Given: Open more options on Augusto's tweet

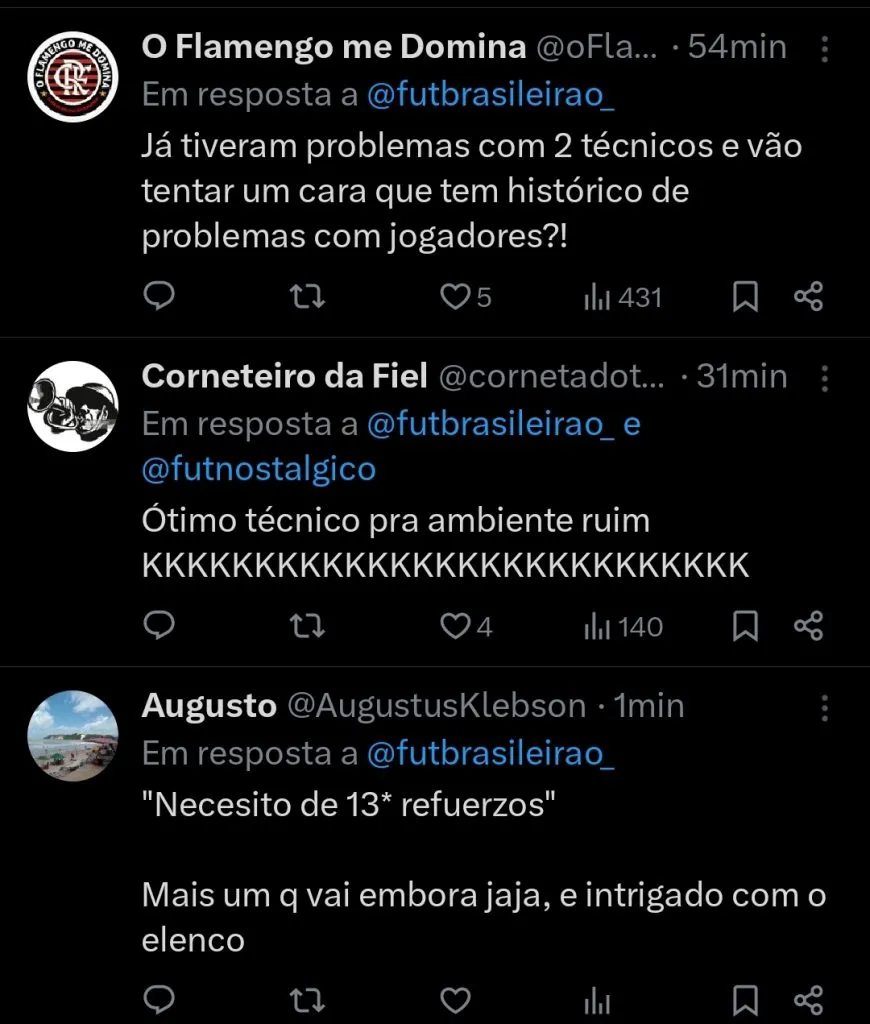Looking at the screenshot, I should tap(824, 707).
